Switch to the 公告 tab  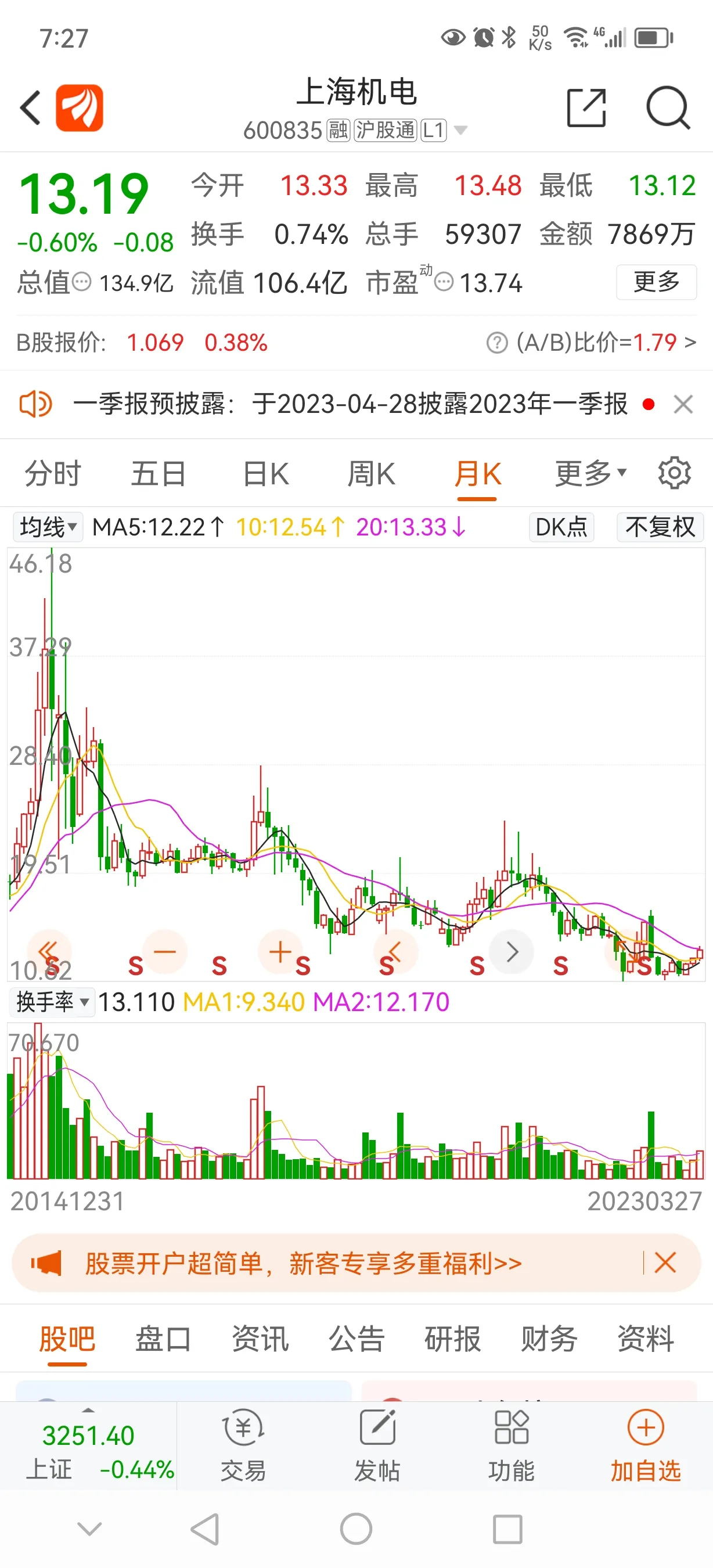pos(356,1339)
